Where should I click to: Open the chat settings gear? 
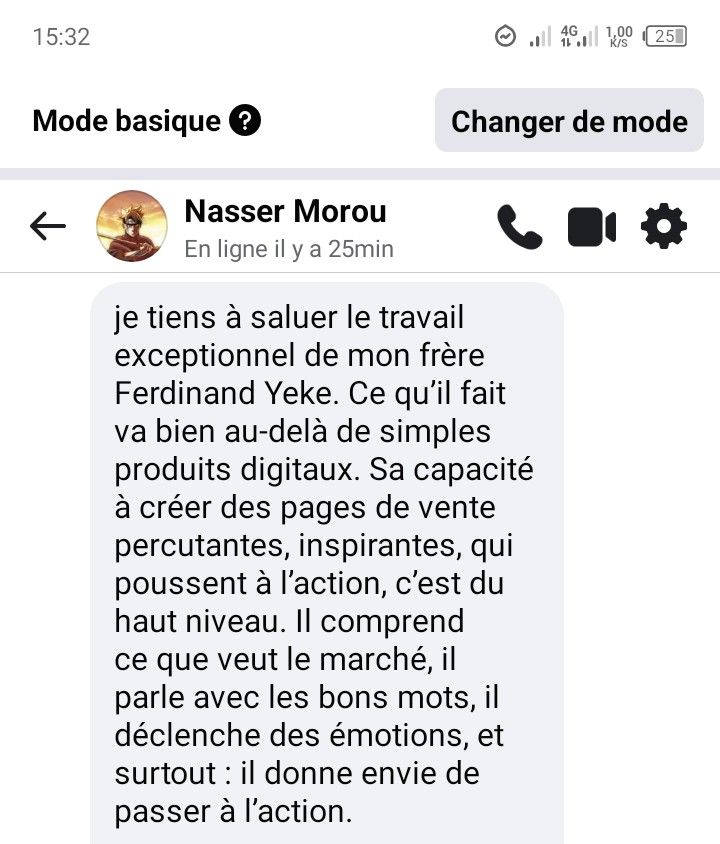pyautogui.click(x=664, y=227)
